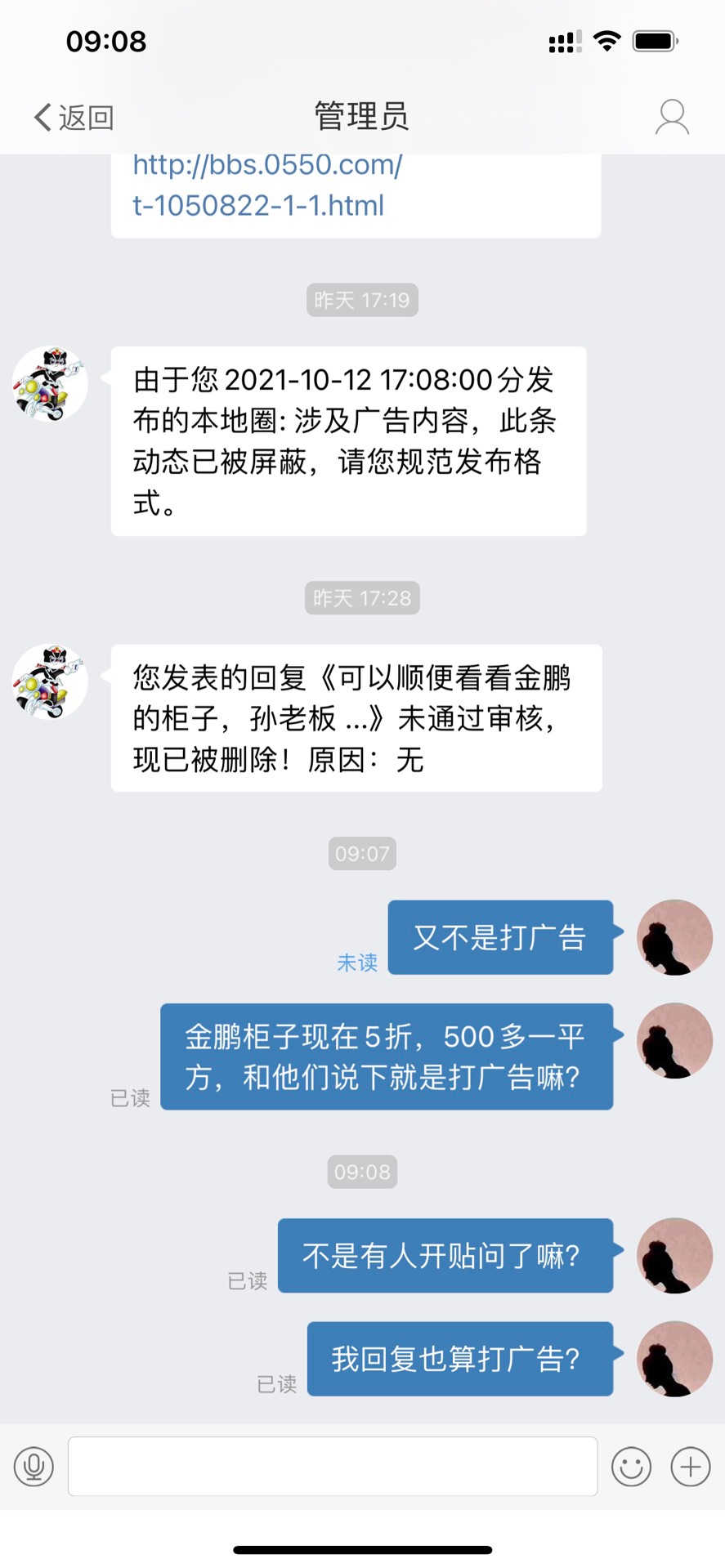Tap admin avatar beside the 17:19 message
This screenshot has height=1568, width=725.
[50, 384]
